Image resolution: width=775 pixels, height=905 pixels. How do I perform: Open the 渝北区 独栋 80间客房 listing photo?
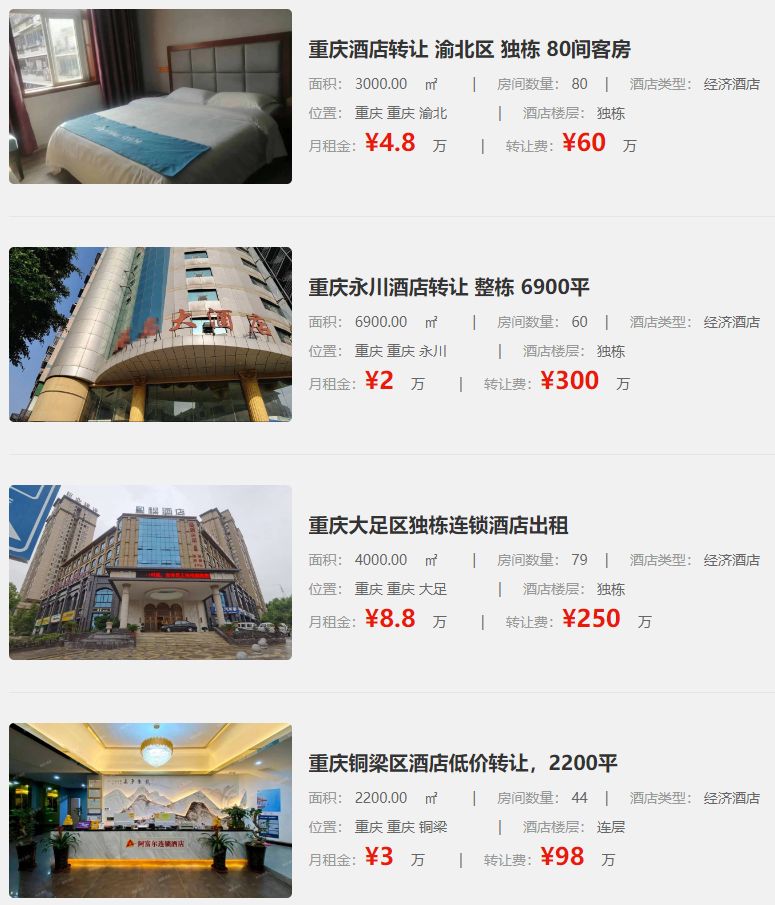(x=150, y=97)
